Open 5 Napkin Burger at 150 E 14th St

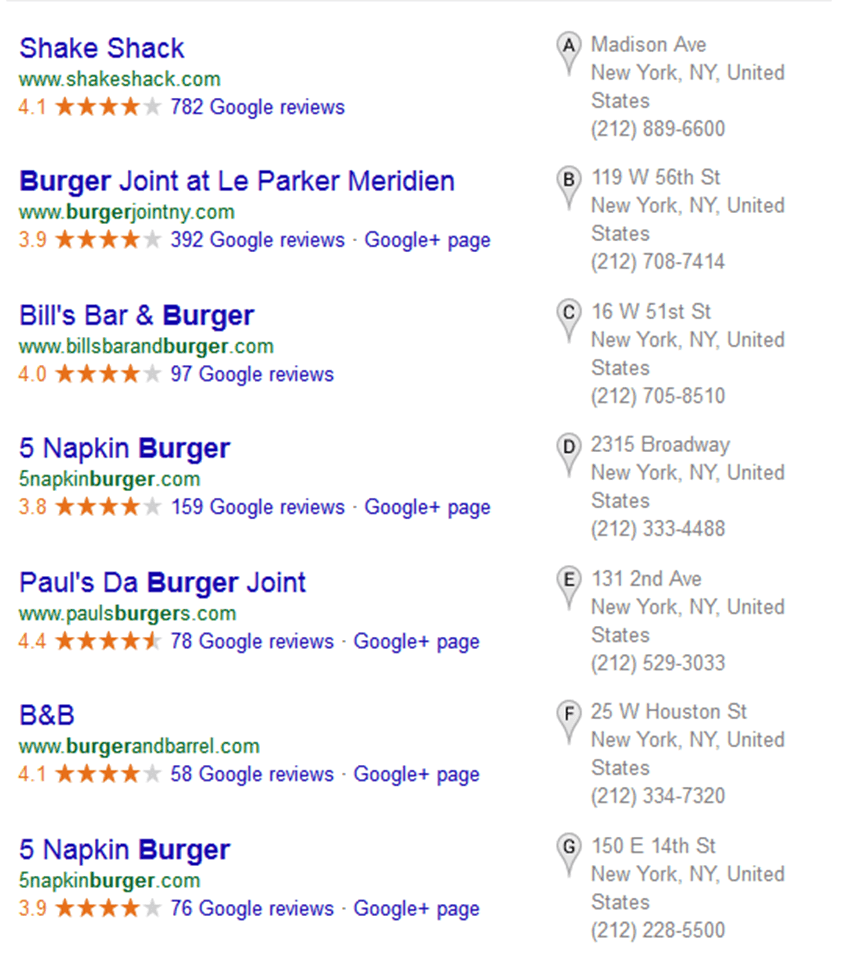(x=125, y=849)
